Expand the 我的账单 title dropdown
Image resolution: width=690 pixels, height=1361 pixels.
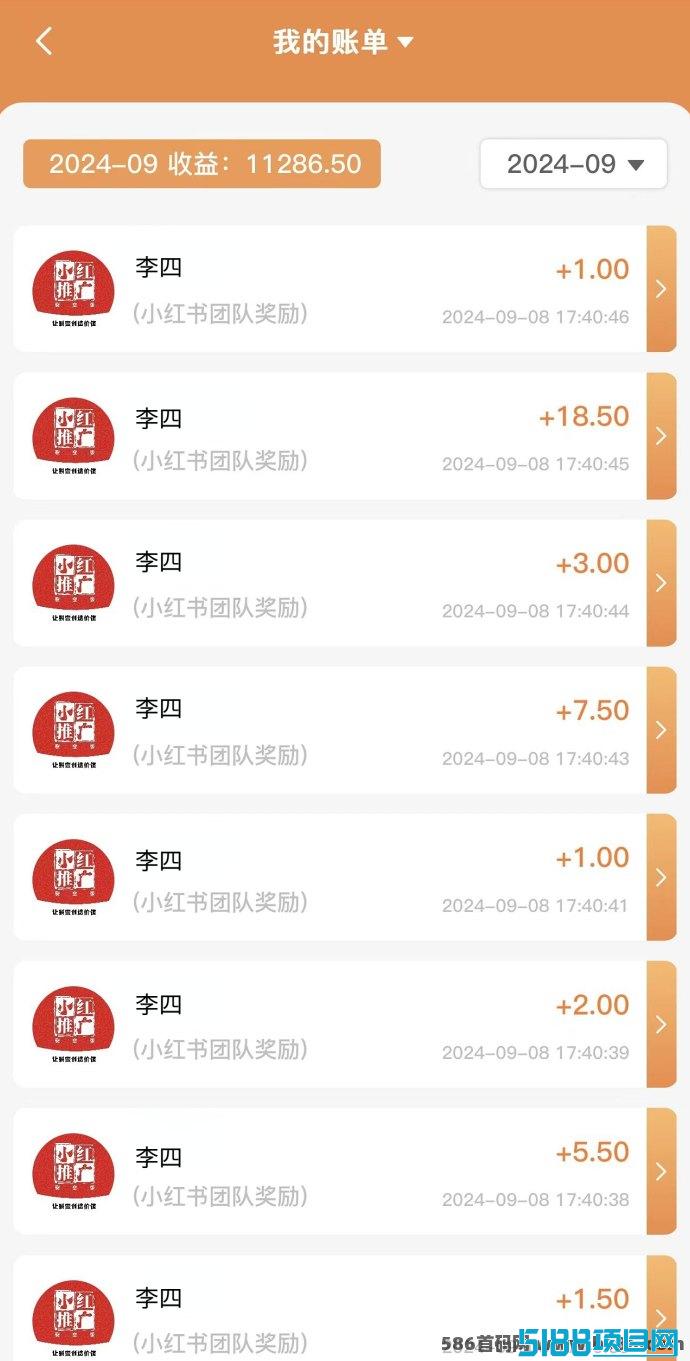pyautogui.click(x=343, y=42)
